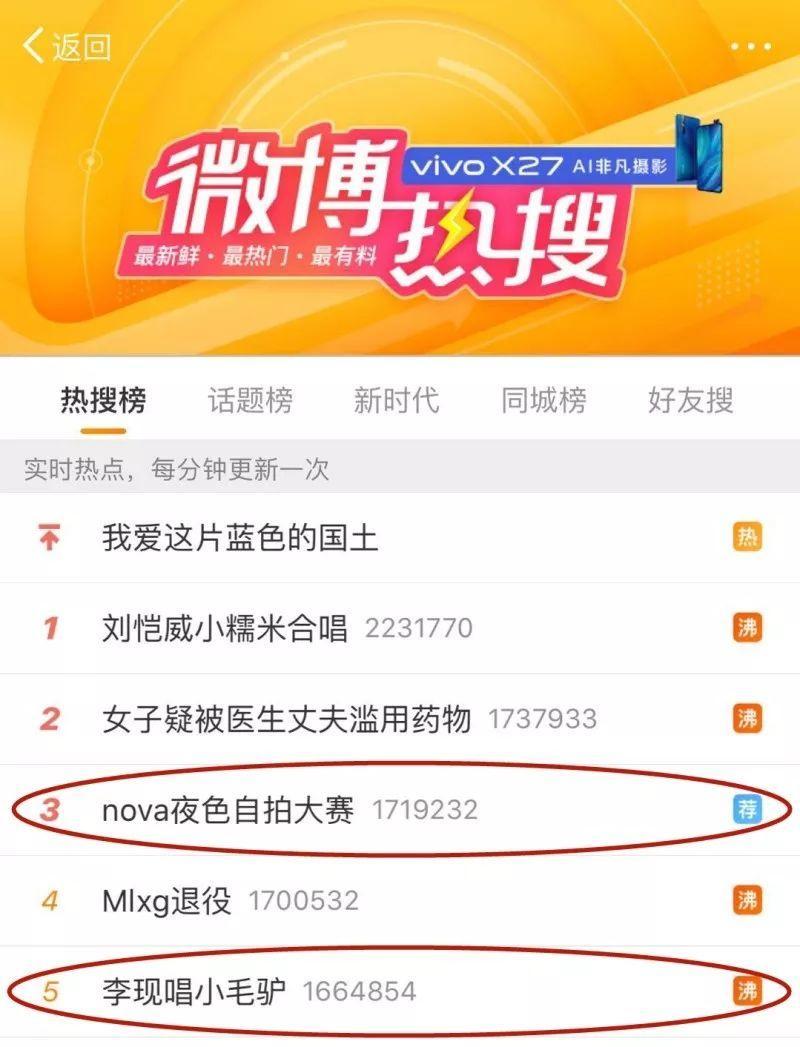800x1047 pixels.
Task: Switch to the 话题榜 tab
Action: pyautogui.click(x=250, y=401)
